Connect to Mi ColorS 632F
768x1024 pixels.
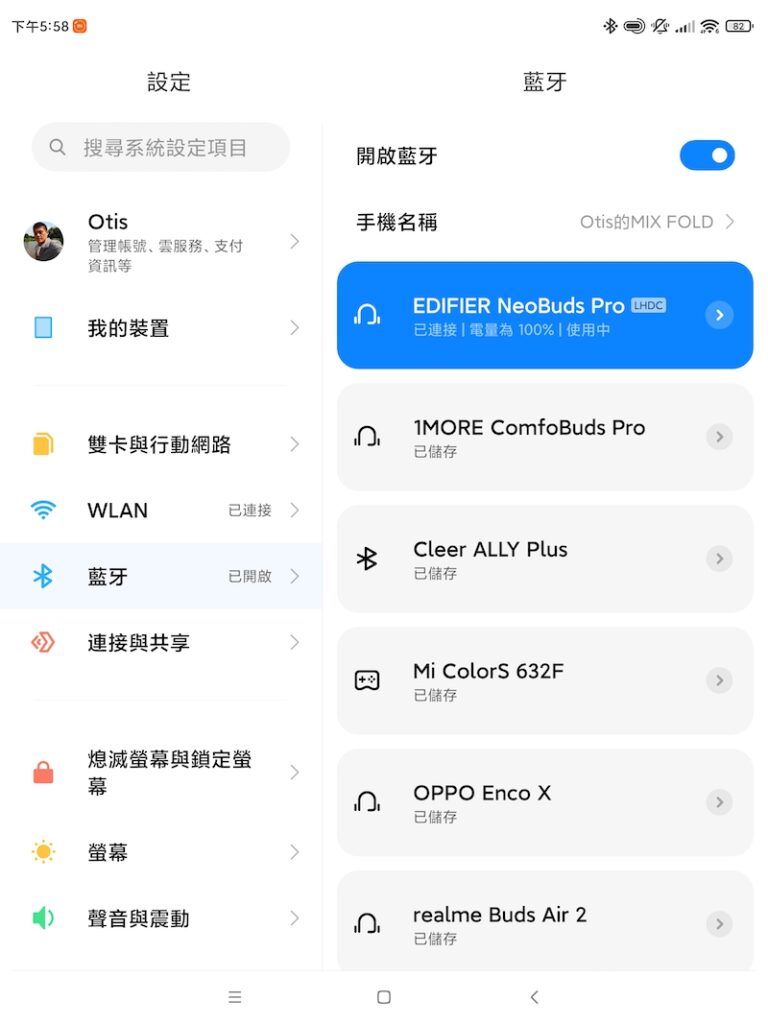point(528,681)
